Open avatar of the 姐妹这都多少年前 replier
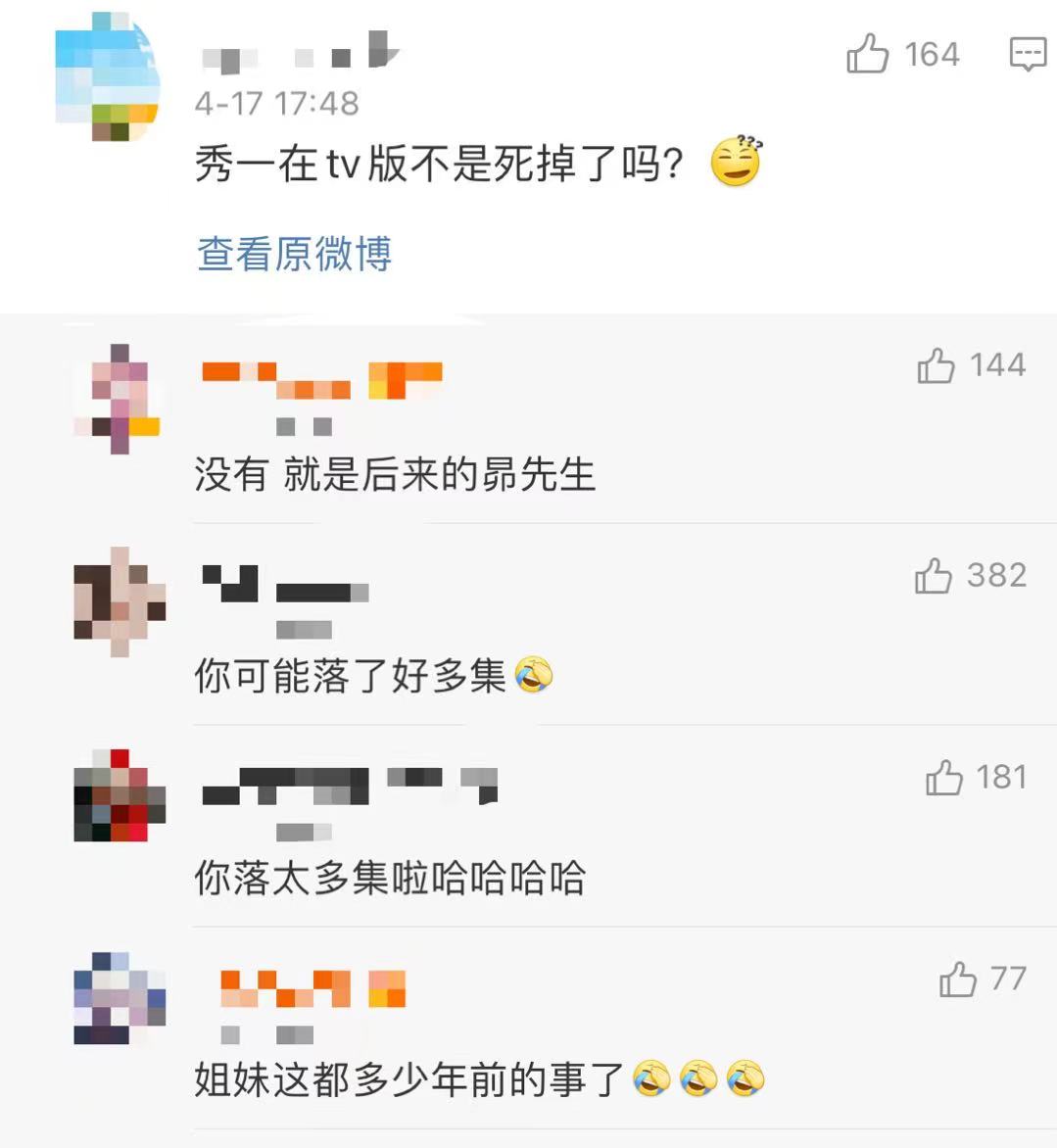Viewport: 1057px width, 1148px height. tap(120, 997)
